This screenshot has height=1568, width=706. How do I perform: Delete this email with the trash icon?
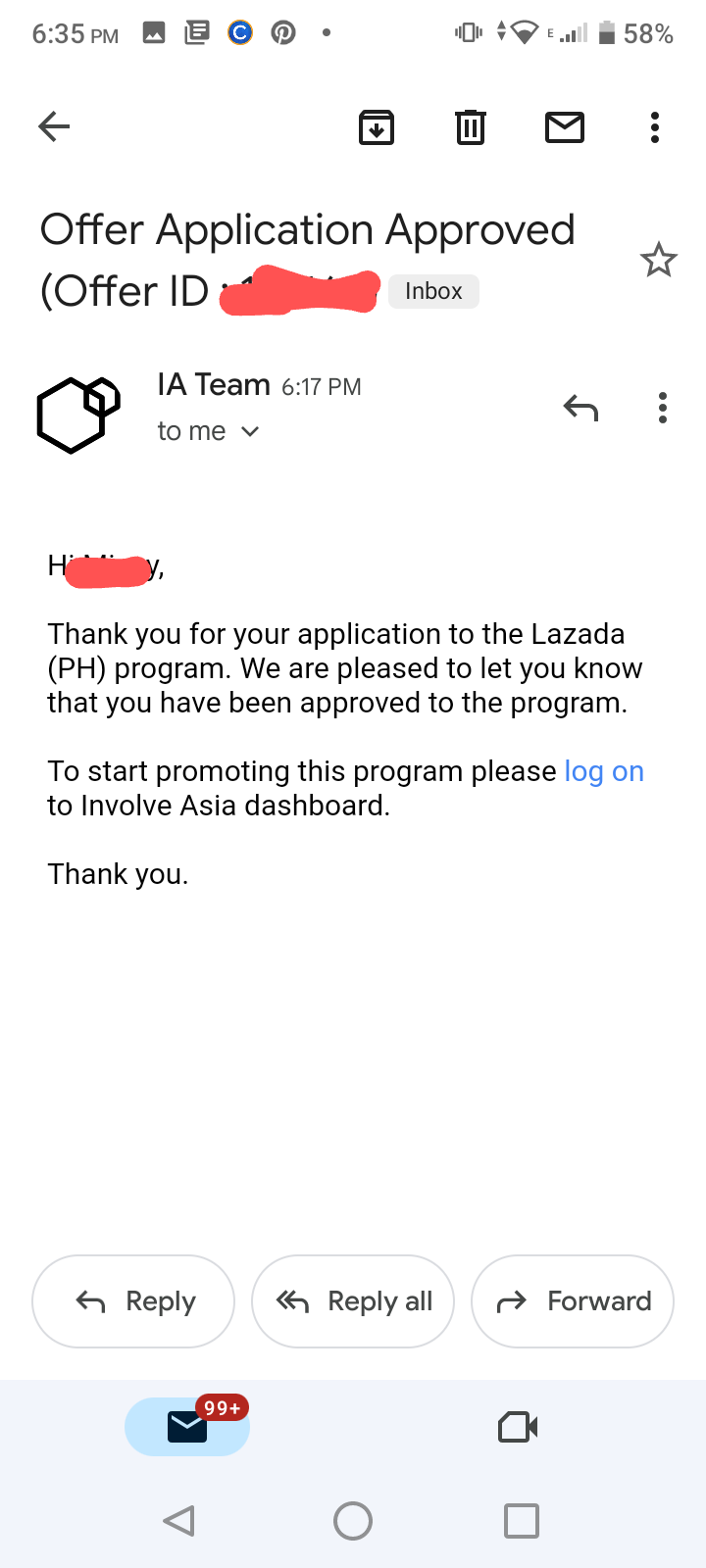click(471, 127)
